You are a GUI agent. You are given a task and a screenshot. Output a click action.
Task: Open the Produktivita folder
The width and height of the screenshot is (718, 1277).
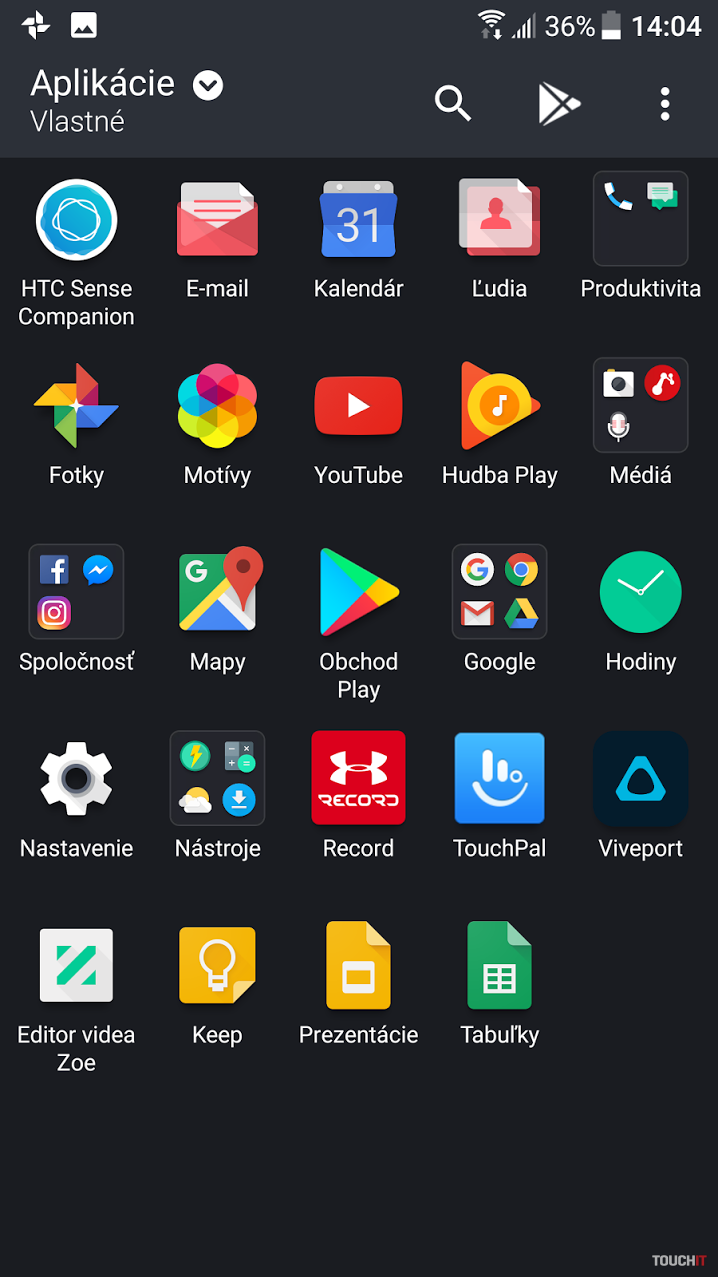[x=640, y=219]
